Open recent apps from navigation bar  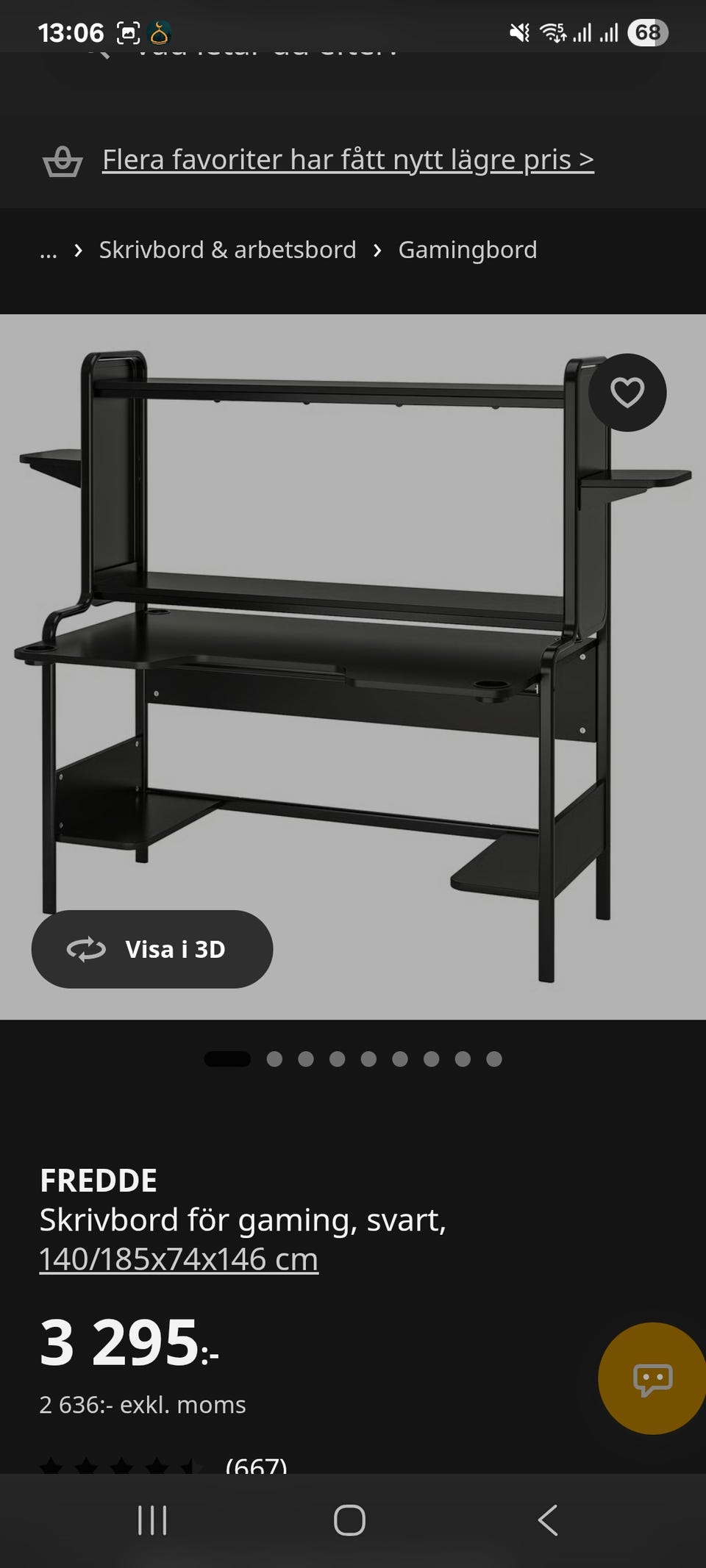pyautogui.click(x=152, y=1519)
